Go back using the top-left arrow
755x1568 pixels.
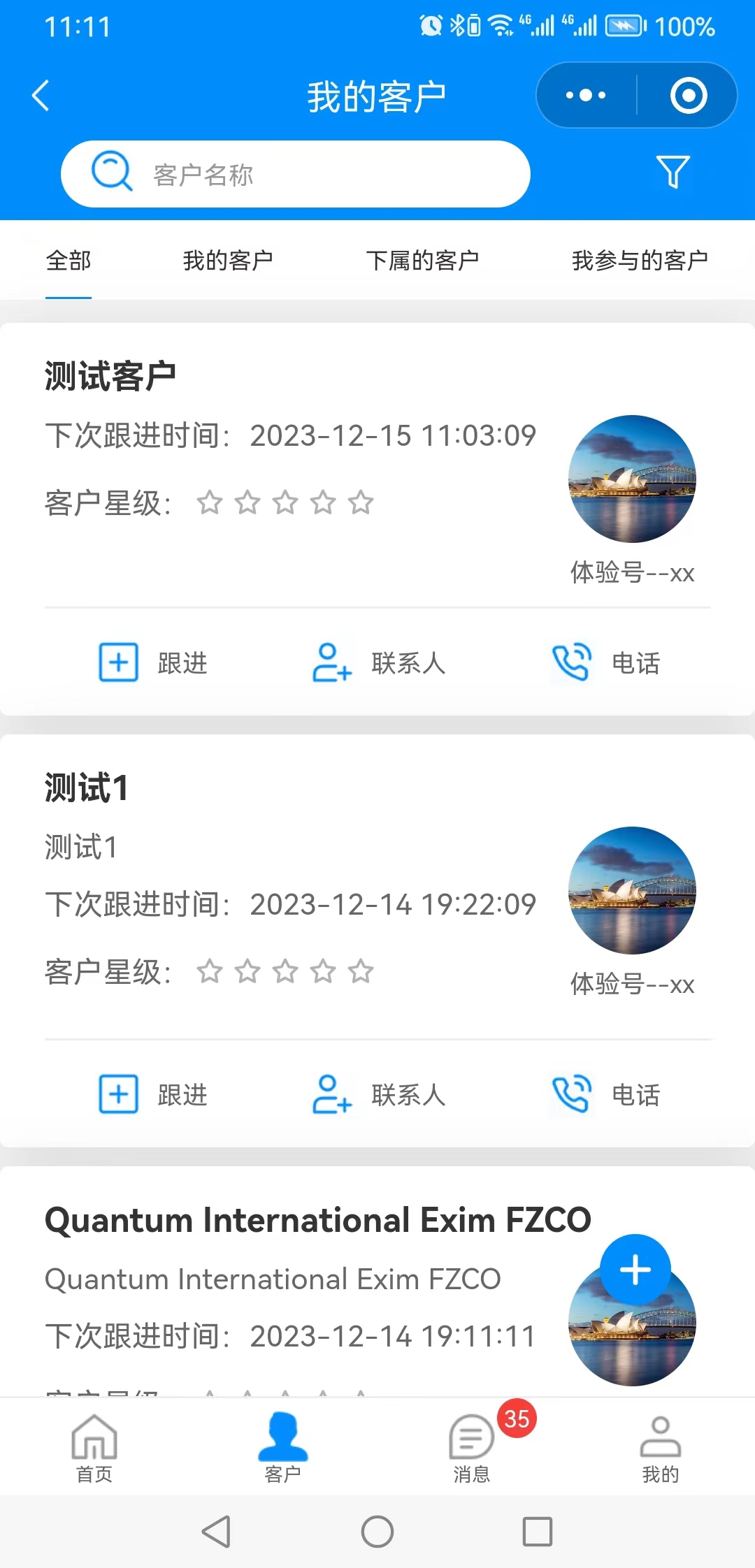41,96
